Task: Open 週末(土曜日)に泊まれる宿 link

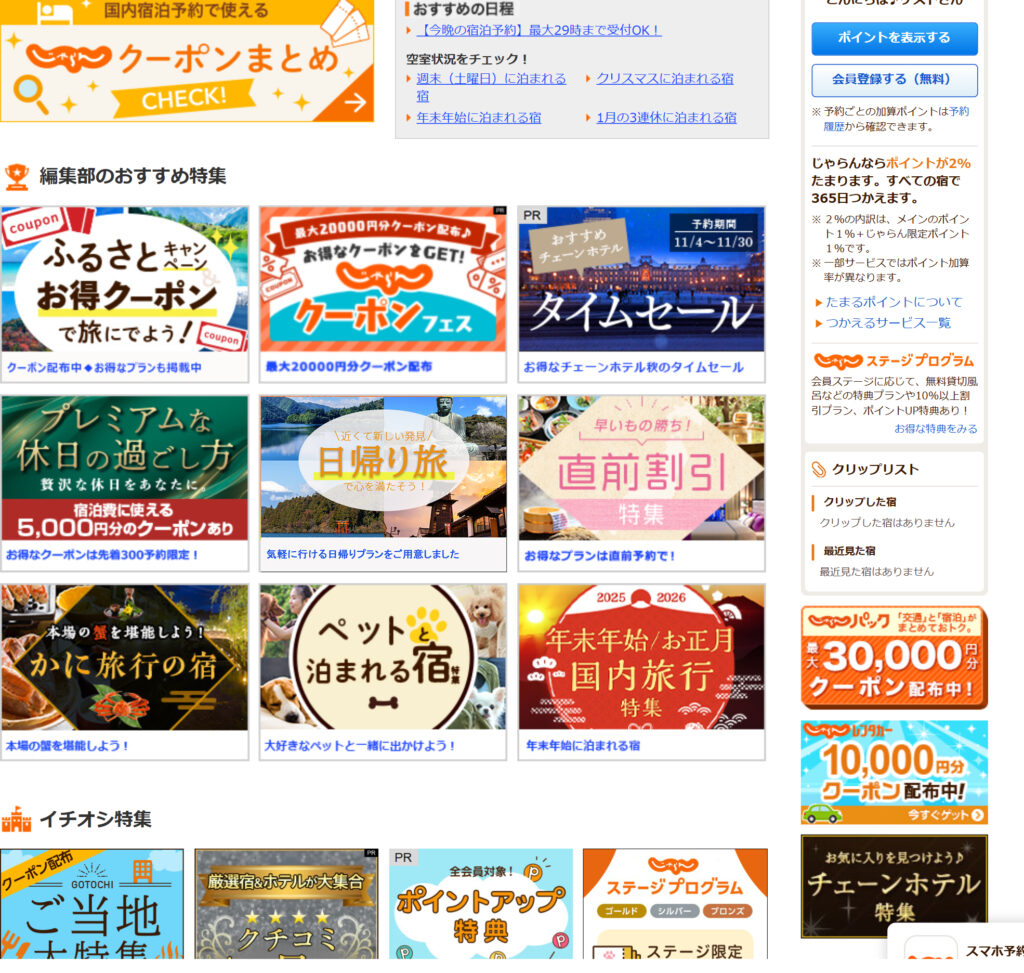Action: click(491, 79)
